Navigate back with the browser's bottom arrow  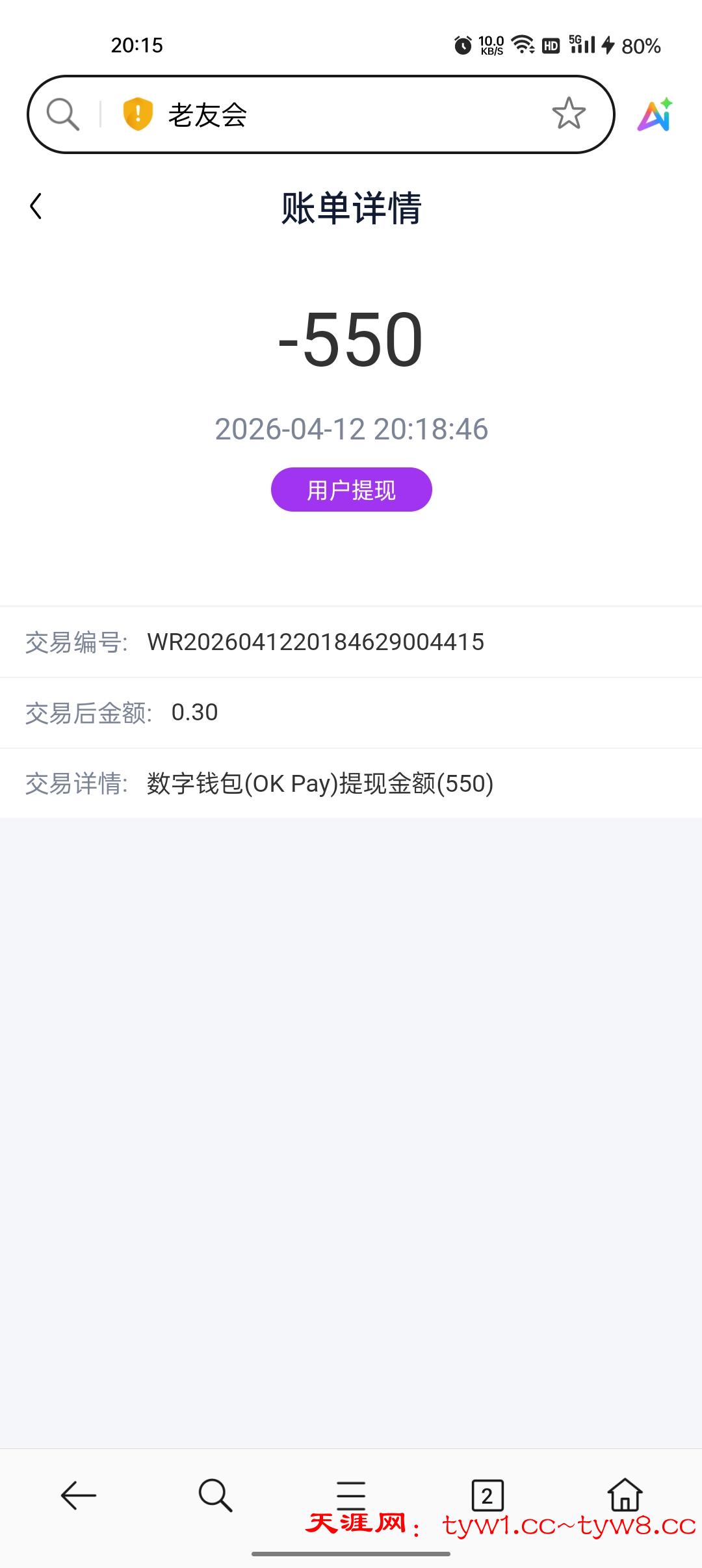79,1495
